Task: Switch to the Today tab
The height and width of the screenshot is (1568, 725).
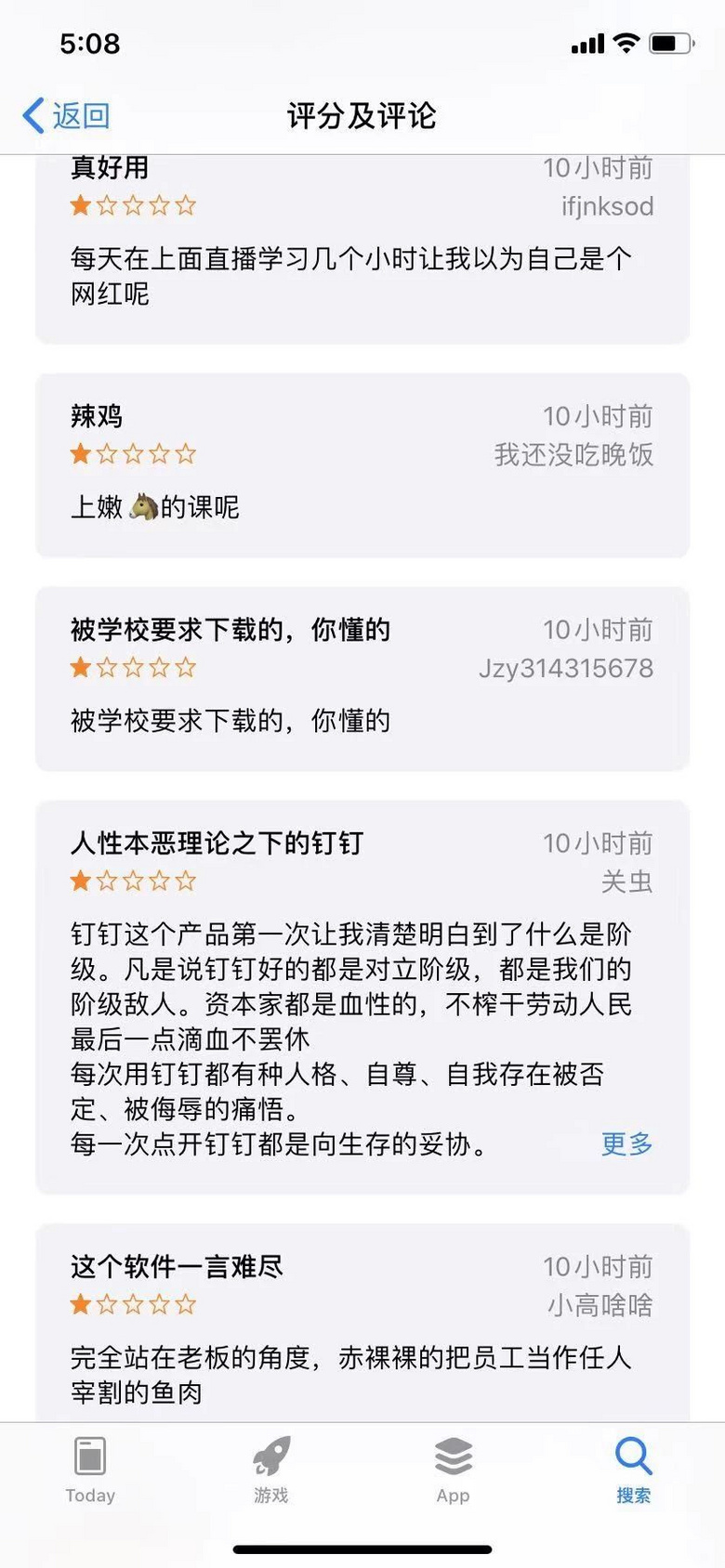Action: (90, 1470)
